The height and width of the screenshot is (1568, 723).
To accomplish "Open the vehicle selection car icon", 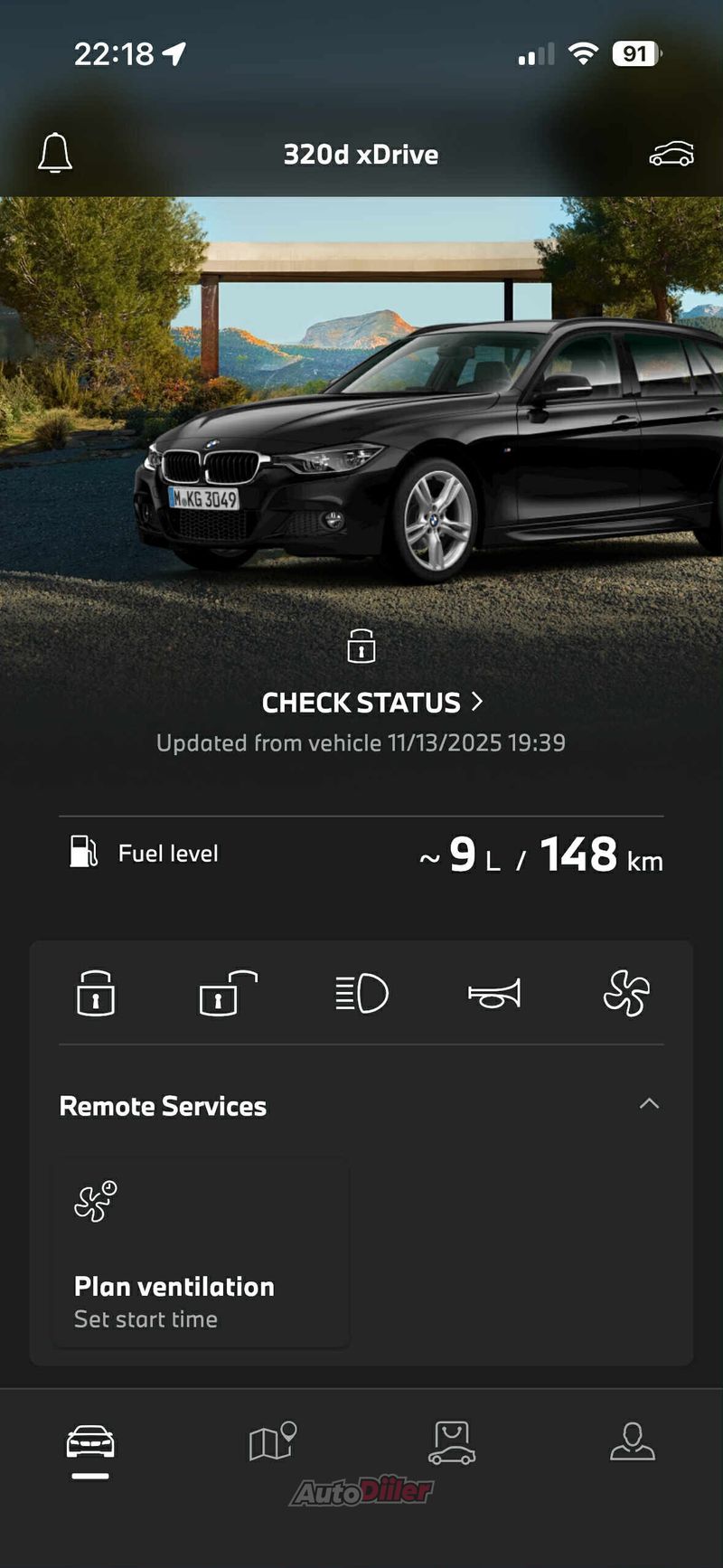I will [x=671, y=155].
